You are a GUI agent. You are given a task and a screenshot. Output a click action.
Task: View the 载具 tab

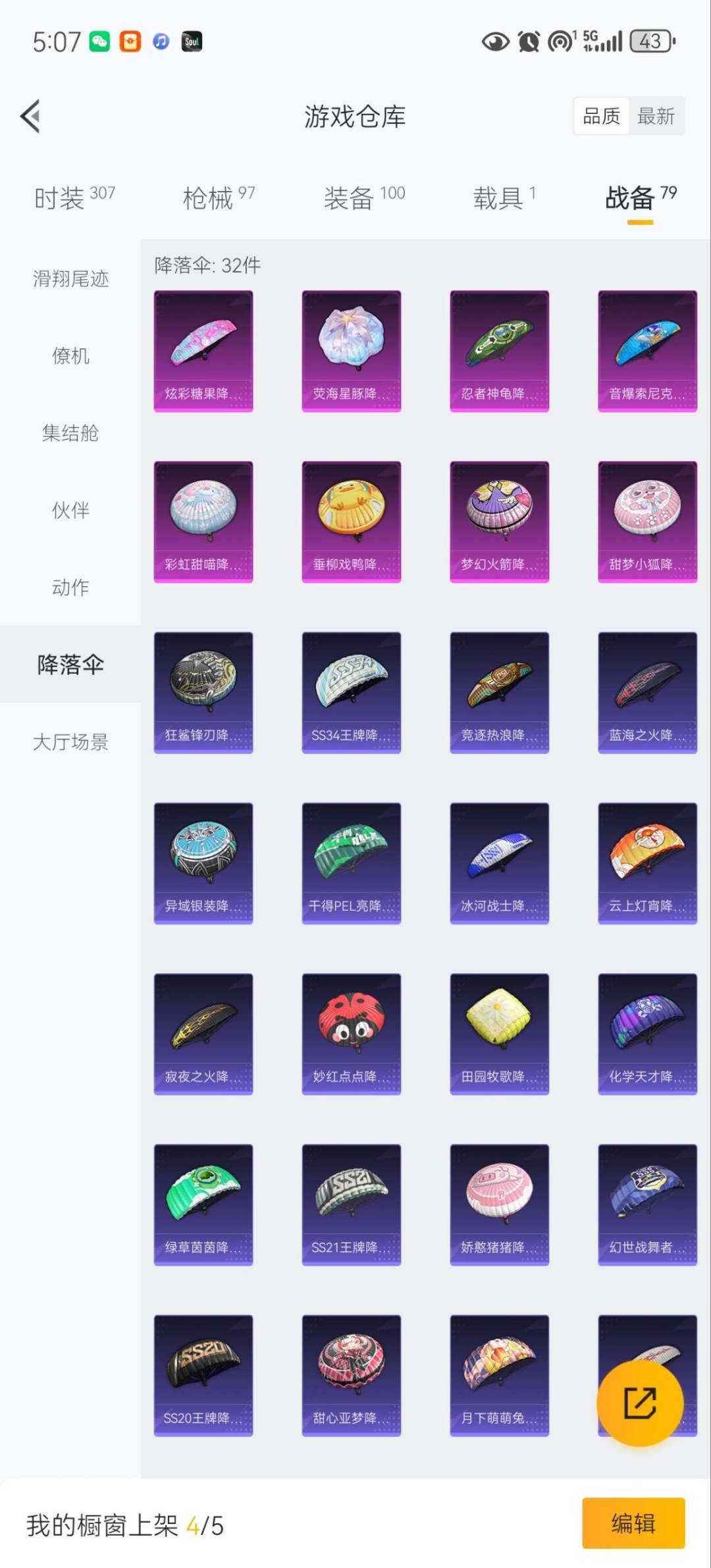click(x=498, y=195)
